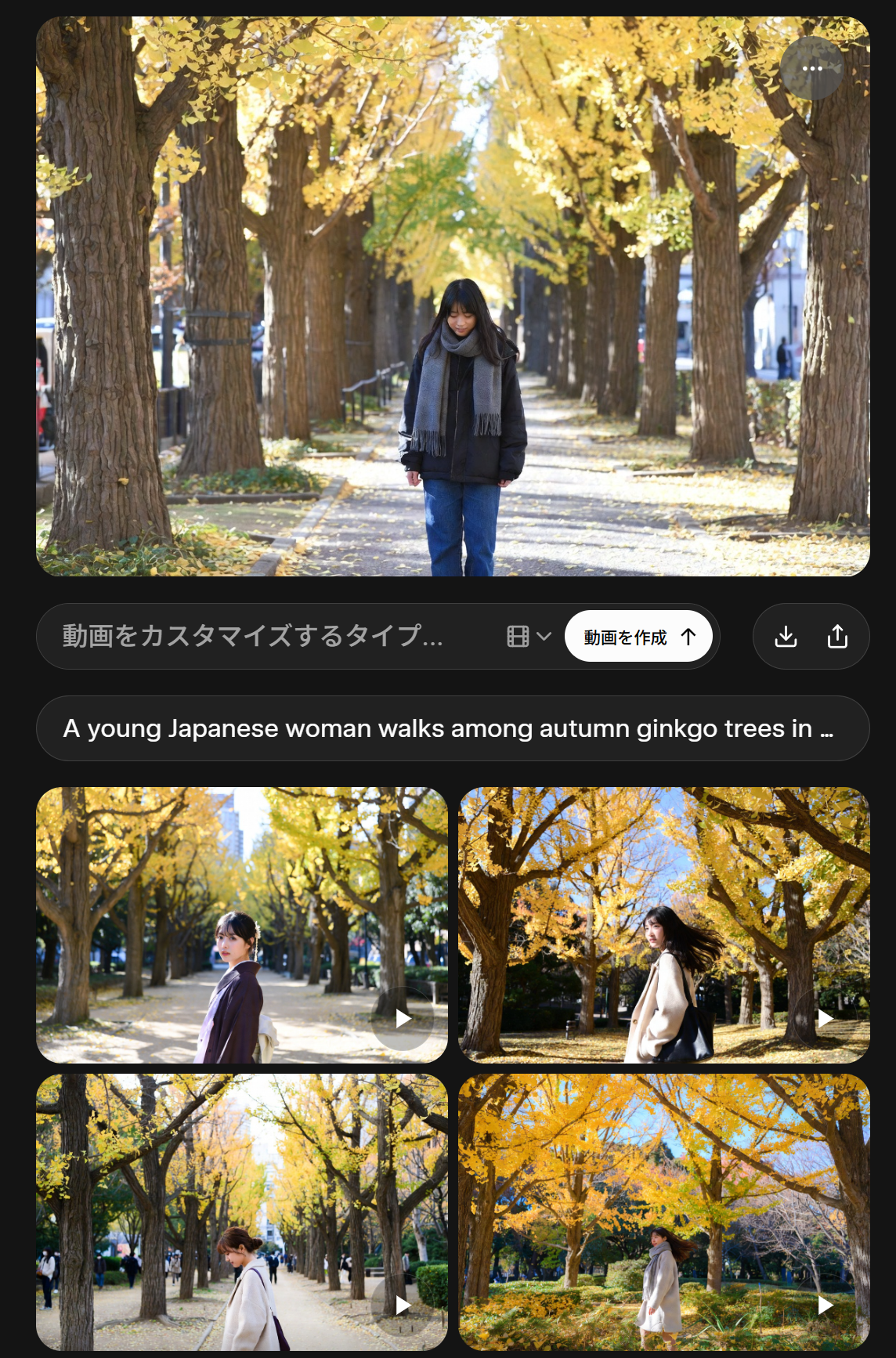This screenshot has height=1358, width=896.
Task: Open the three-dot menu on the main image
Action: click(x=812, y=68)
